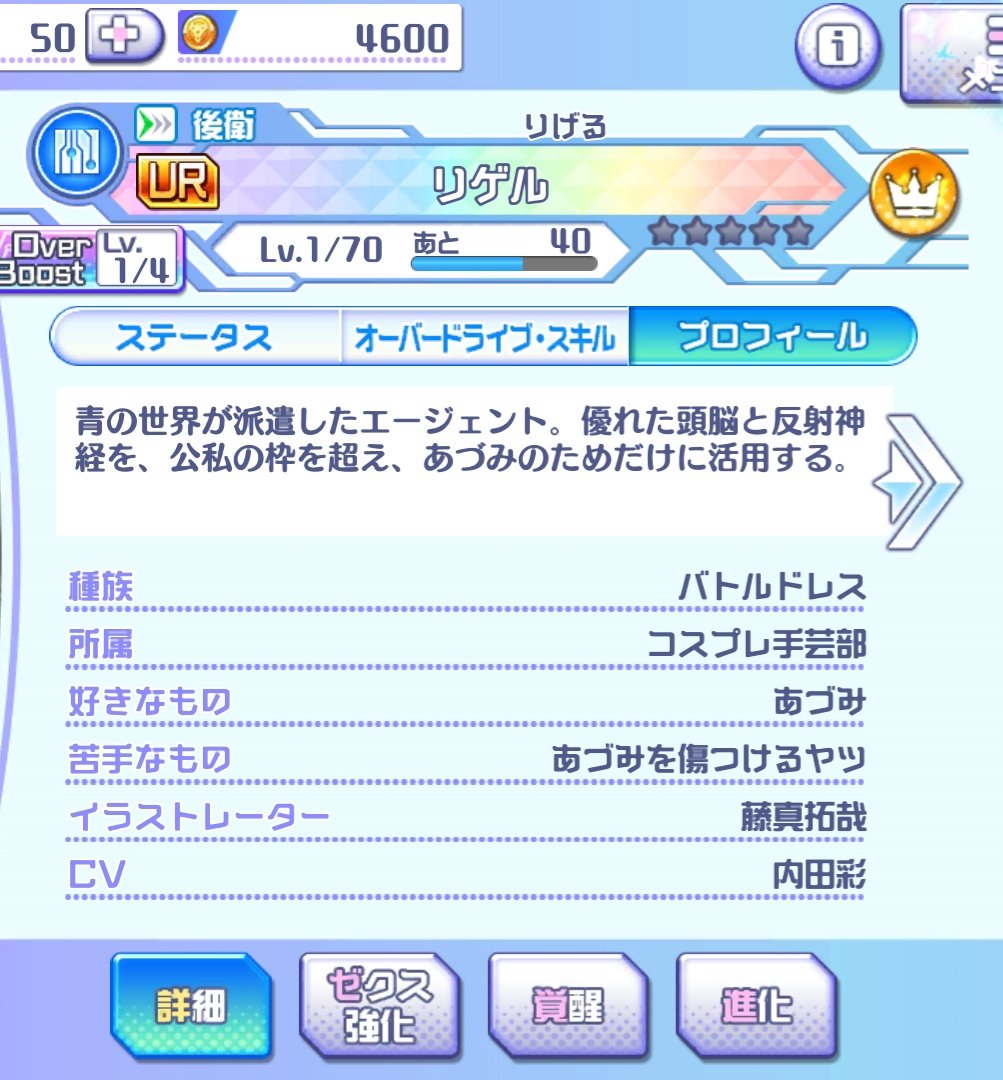Tap the plus button beside 50
The height and width of the screenshot is (1080, 1003).
coord(124,37)
